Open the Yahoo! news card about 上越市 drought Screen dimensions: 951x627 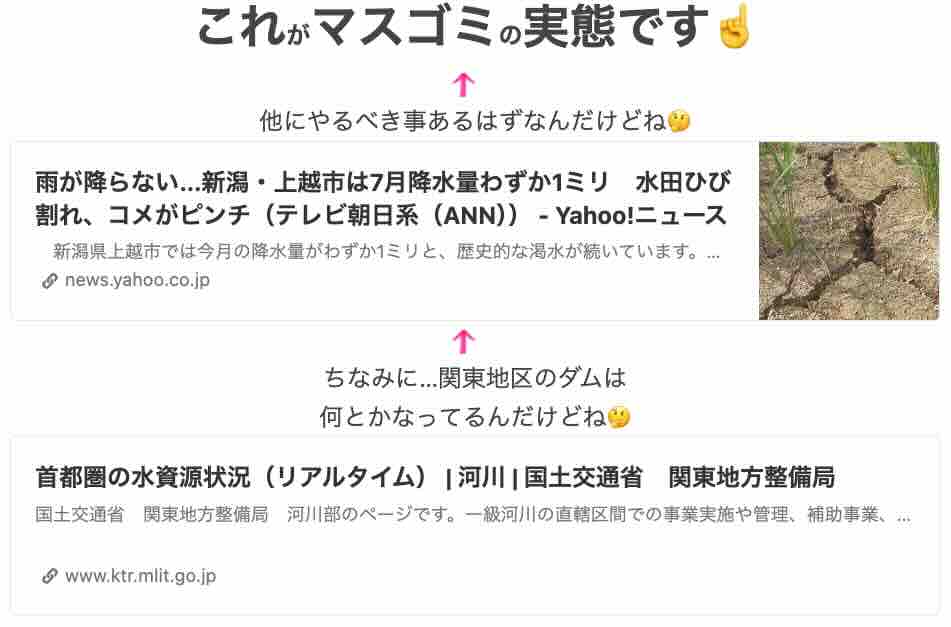tap(383, 200)
